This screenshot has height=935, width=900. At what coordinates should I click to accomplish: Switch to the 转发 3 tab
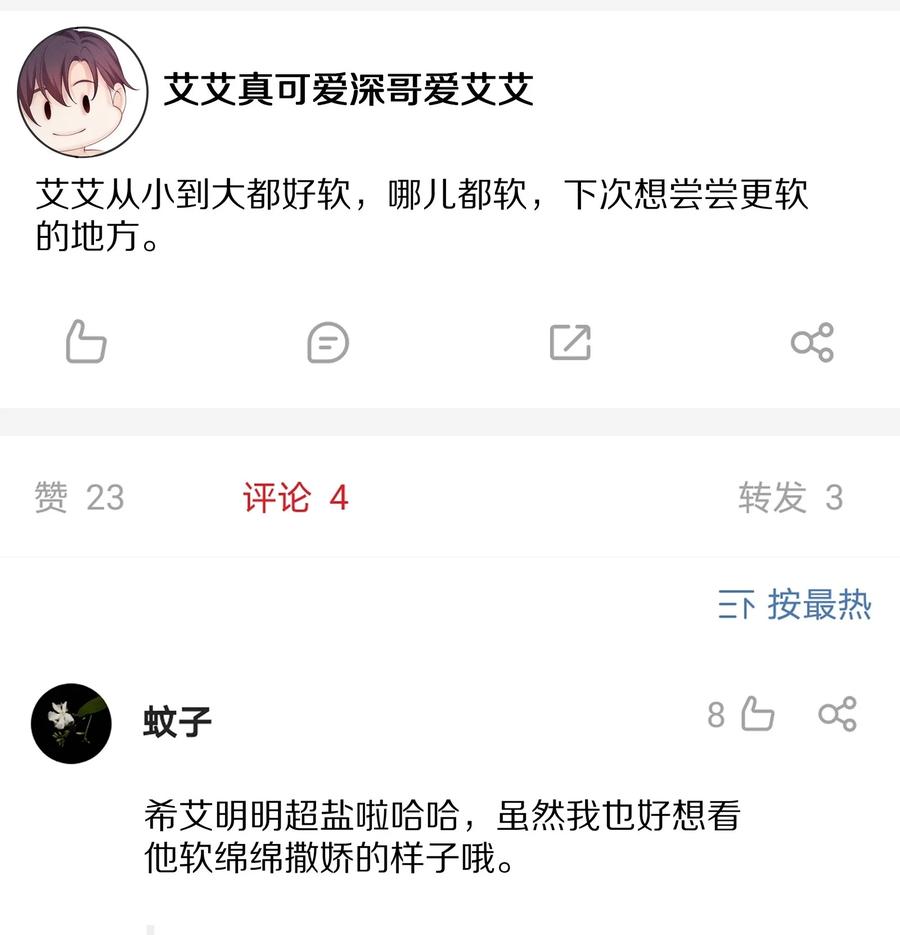coord(793,498)
